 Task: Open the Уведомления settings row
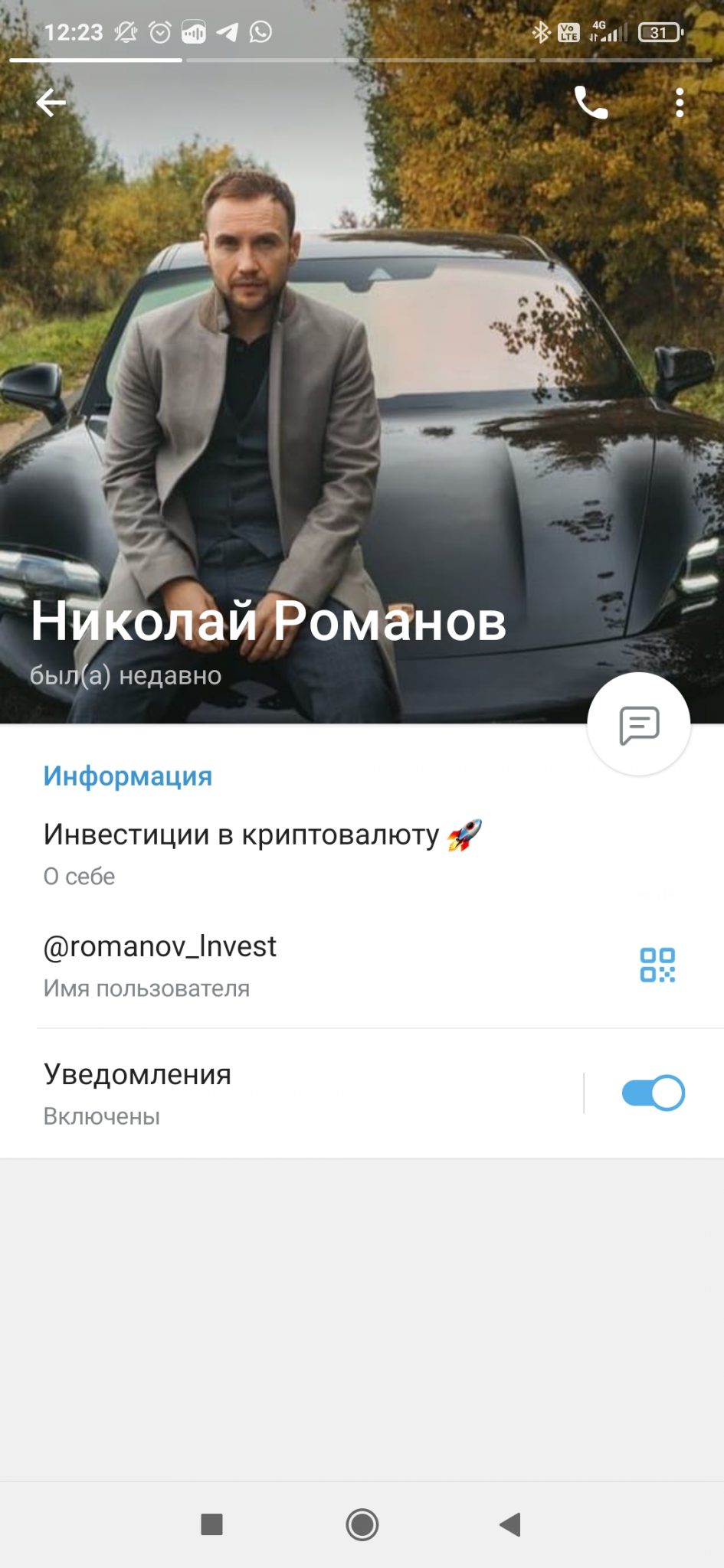[x=291, y=1093]
